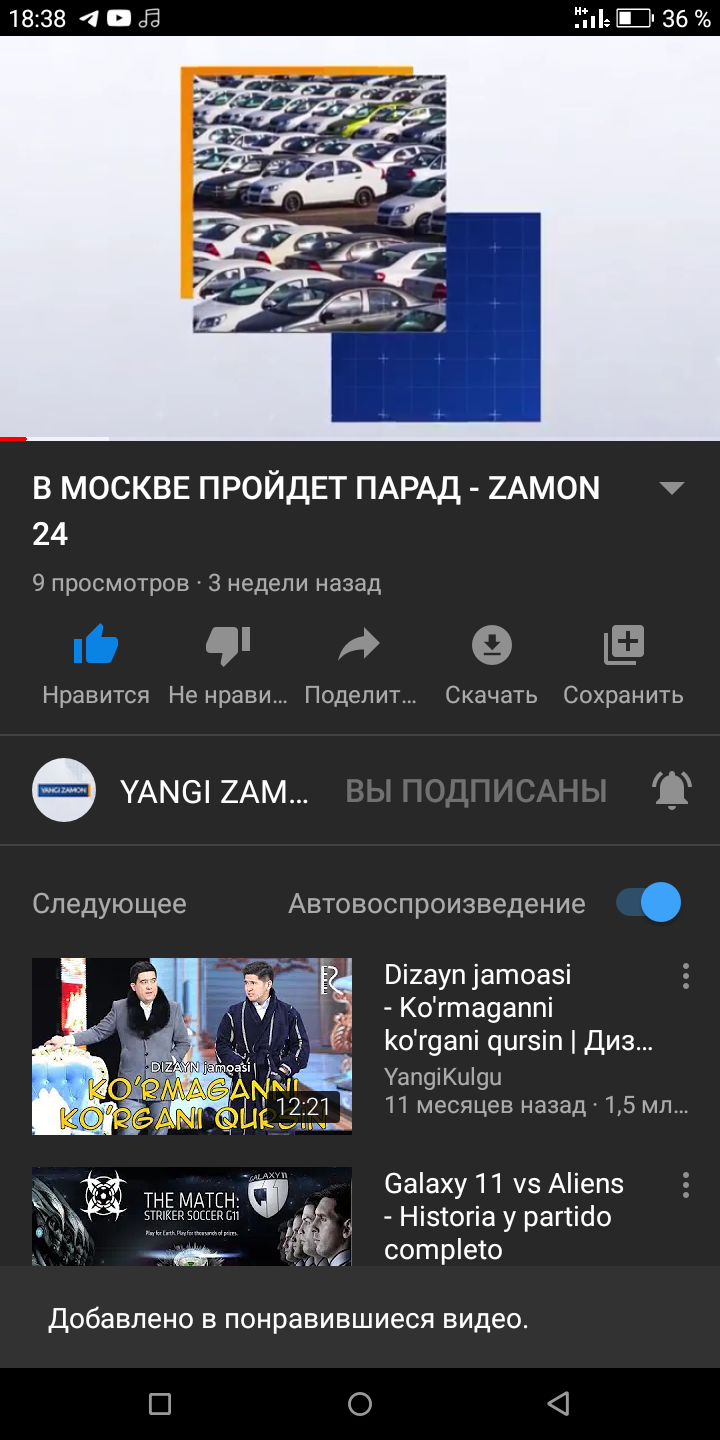Go back using system back button
The image size is (720, 1440).
point(559,1404)
